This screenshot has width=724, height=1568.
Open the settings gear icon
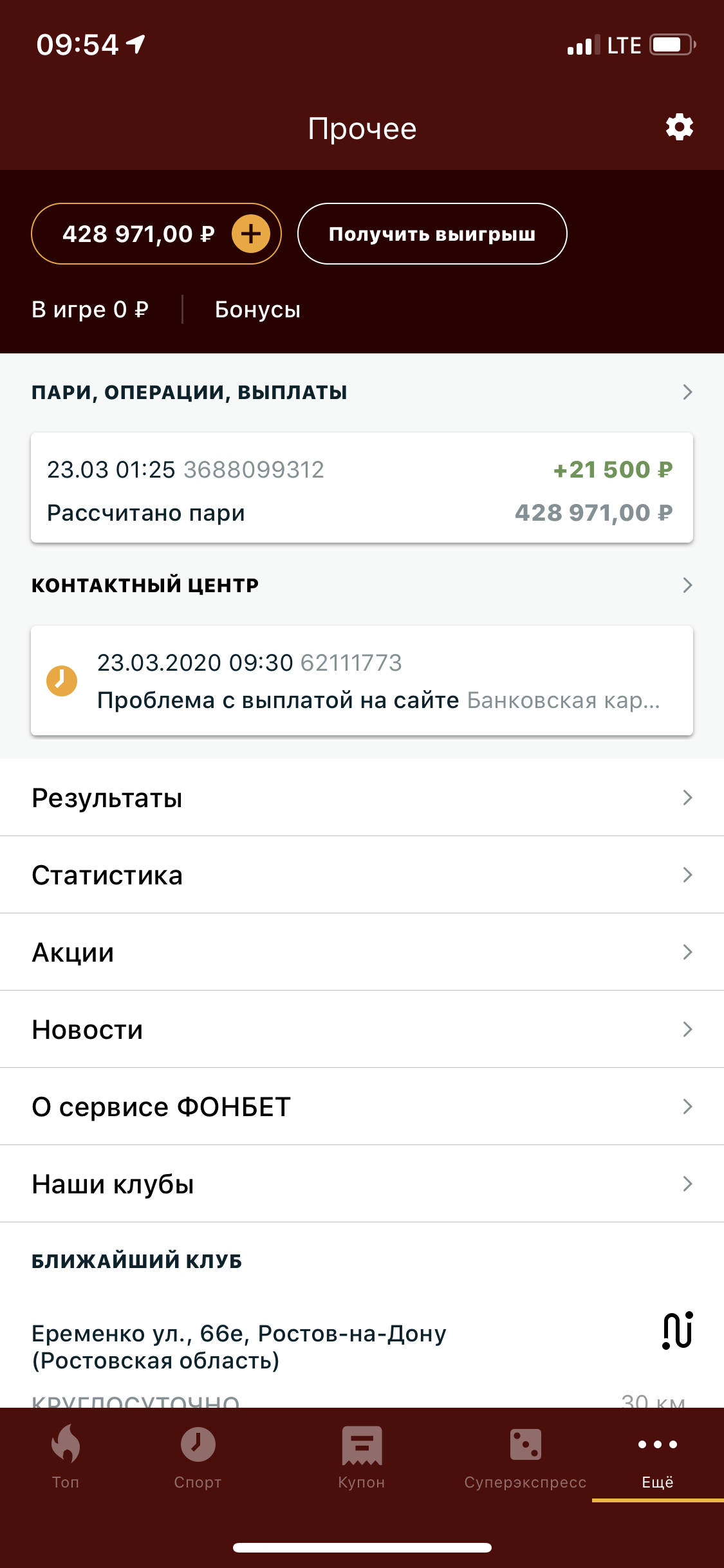click(679, 127)
